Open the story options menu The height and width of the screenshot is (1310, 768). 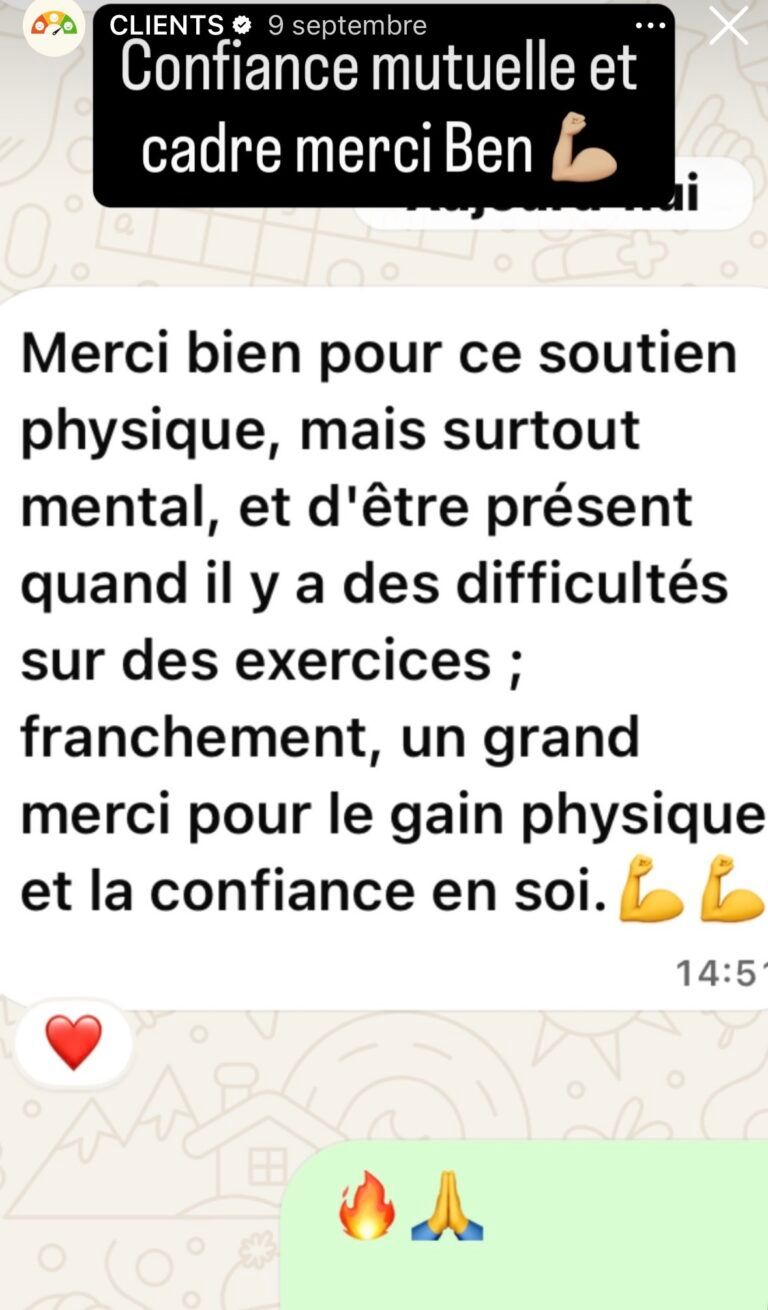point(650,26)
